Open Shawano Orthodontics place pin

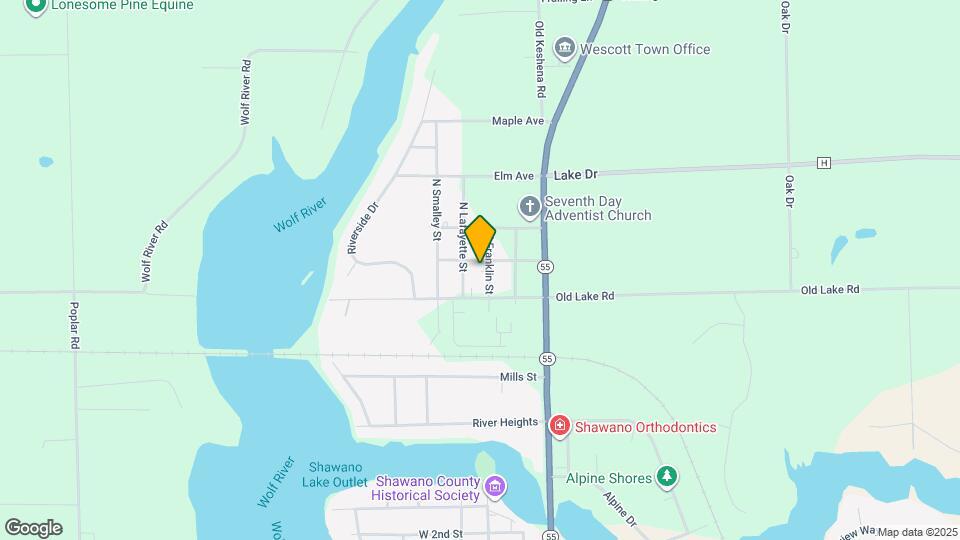(x=559, y=427)
